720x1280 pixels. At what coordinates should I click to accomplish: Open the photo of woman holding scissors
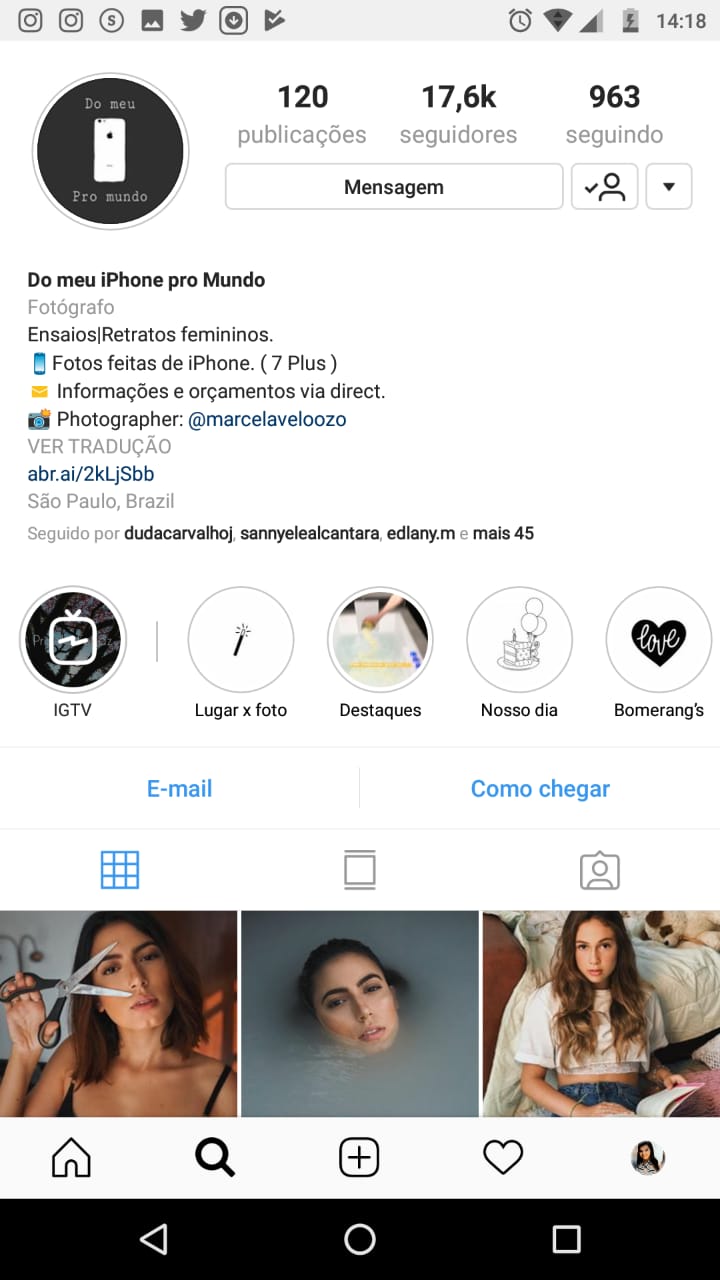pos(118,1012)
